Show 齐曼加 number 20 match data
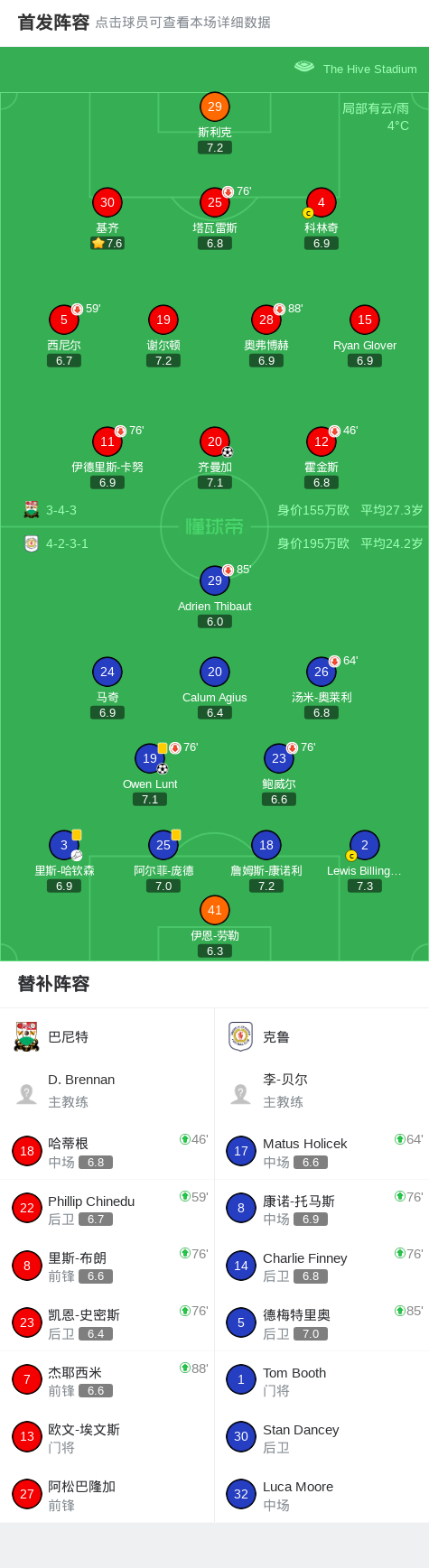The height and width of the screenshot is (1568, 429). pos(215,458)
